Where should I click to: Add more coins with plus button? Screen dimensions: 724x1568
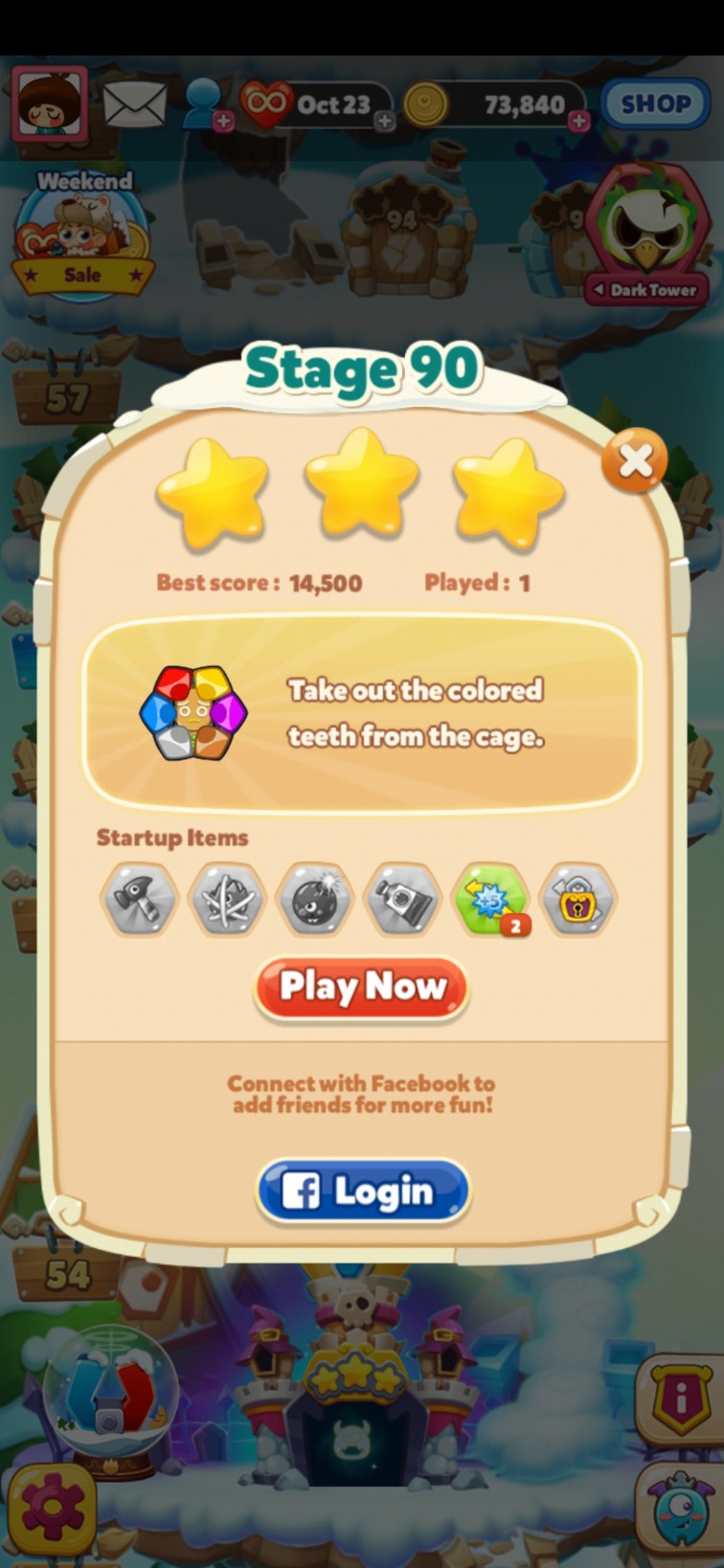578,122
